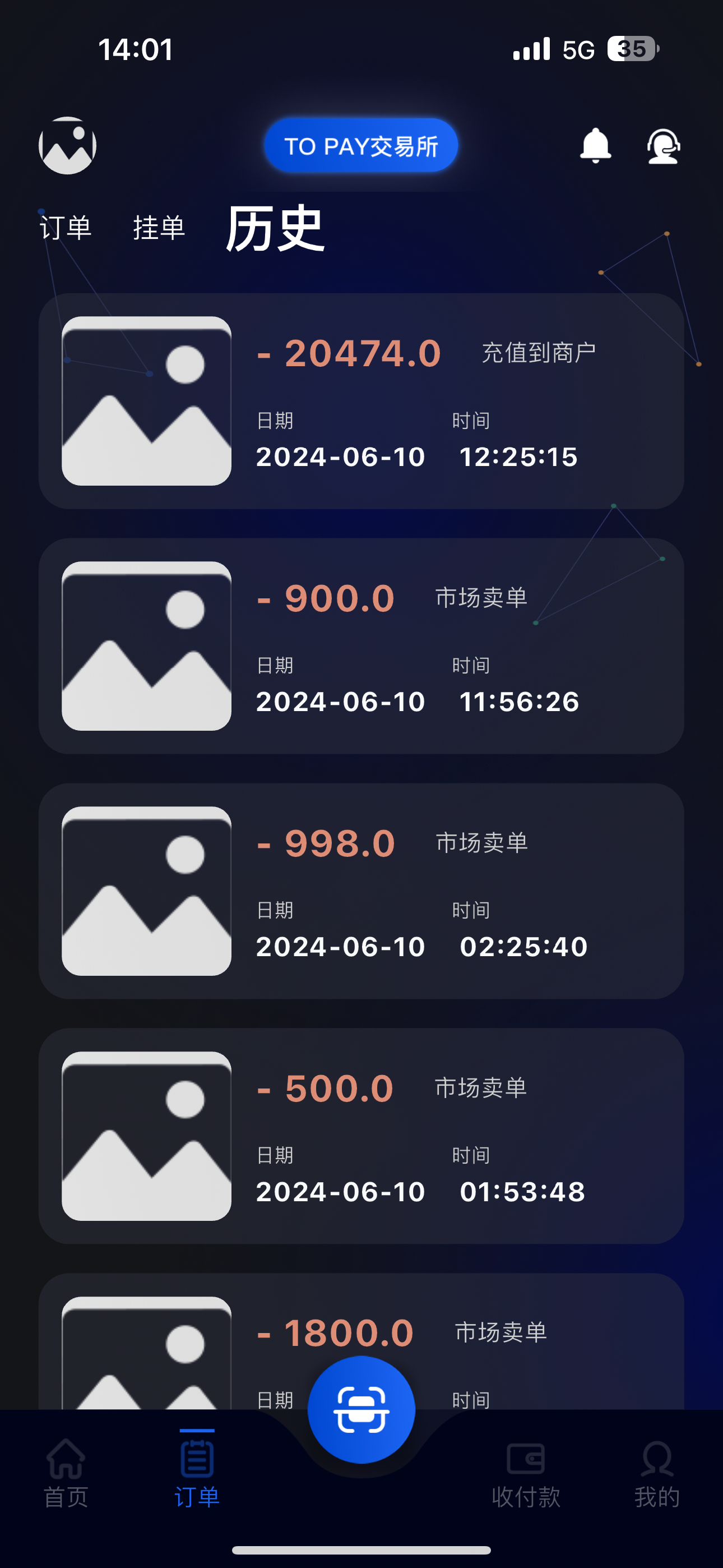Contact customer service via headset icon
The image size is (723, 1568).
tap(664, 145)
